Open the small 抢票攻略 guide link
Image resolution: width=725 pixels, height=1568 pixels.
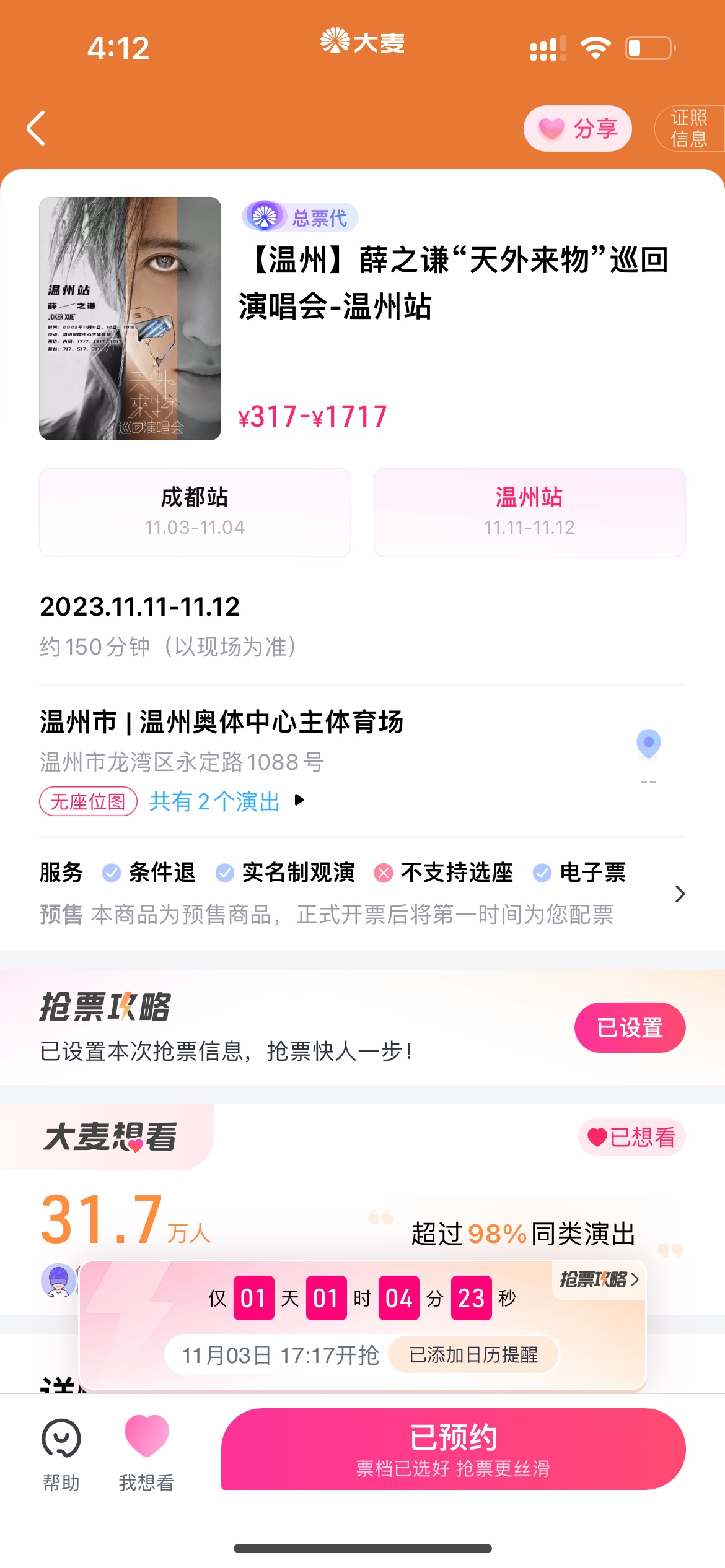[x=599, y=1279]
